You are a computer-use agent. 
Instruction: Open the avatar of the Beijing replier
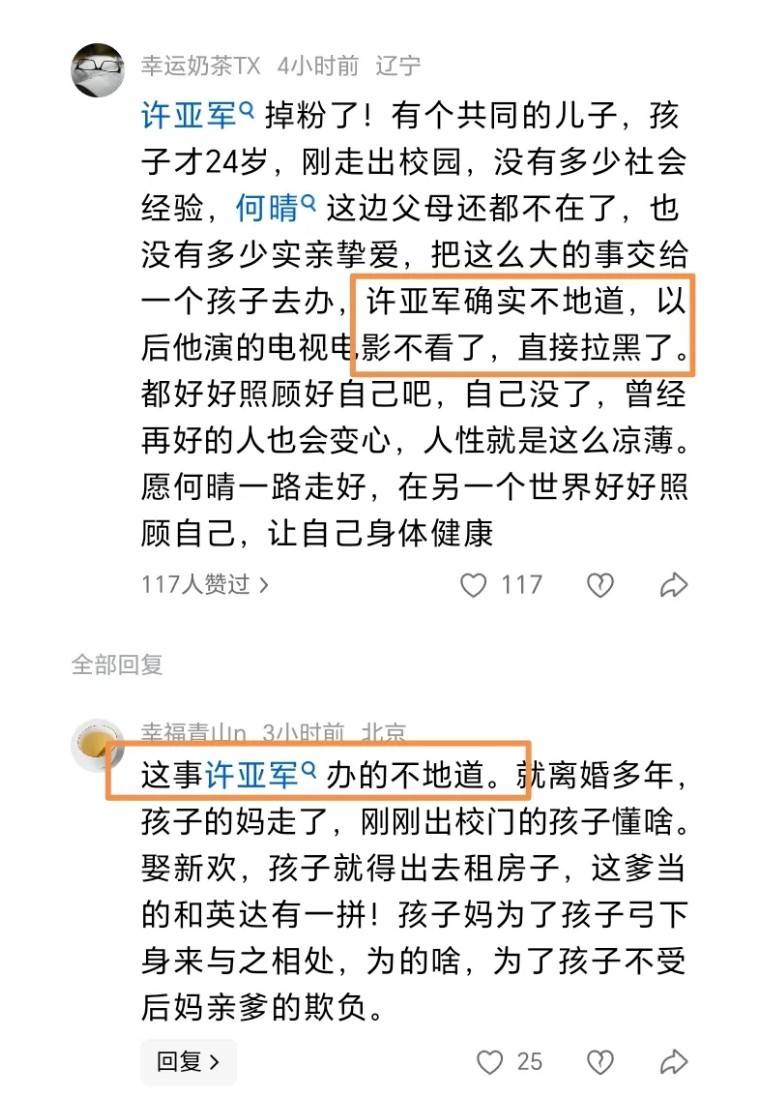97,745
